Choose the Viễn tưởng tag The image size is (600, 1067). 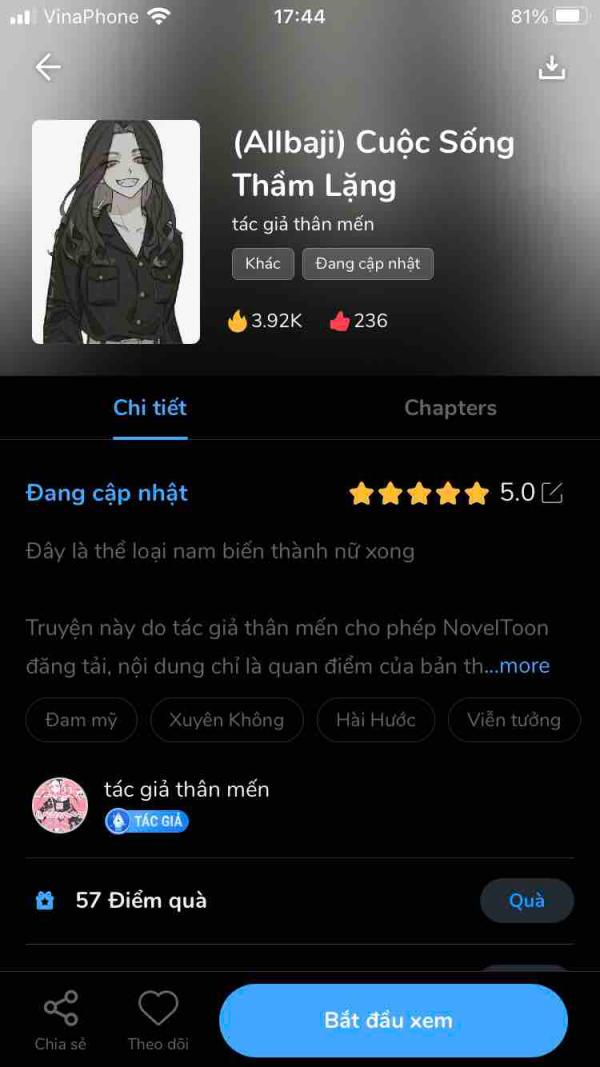pos(514,720)
